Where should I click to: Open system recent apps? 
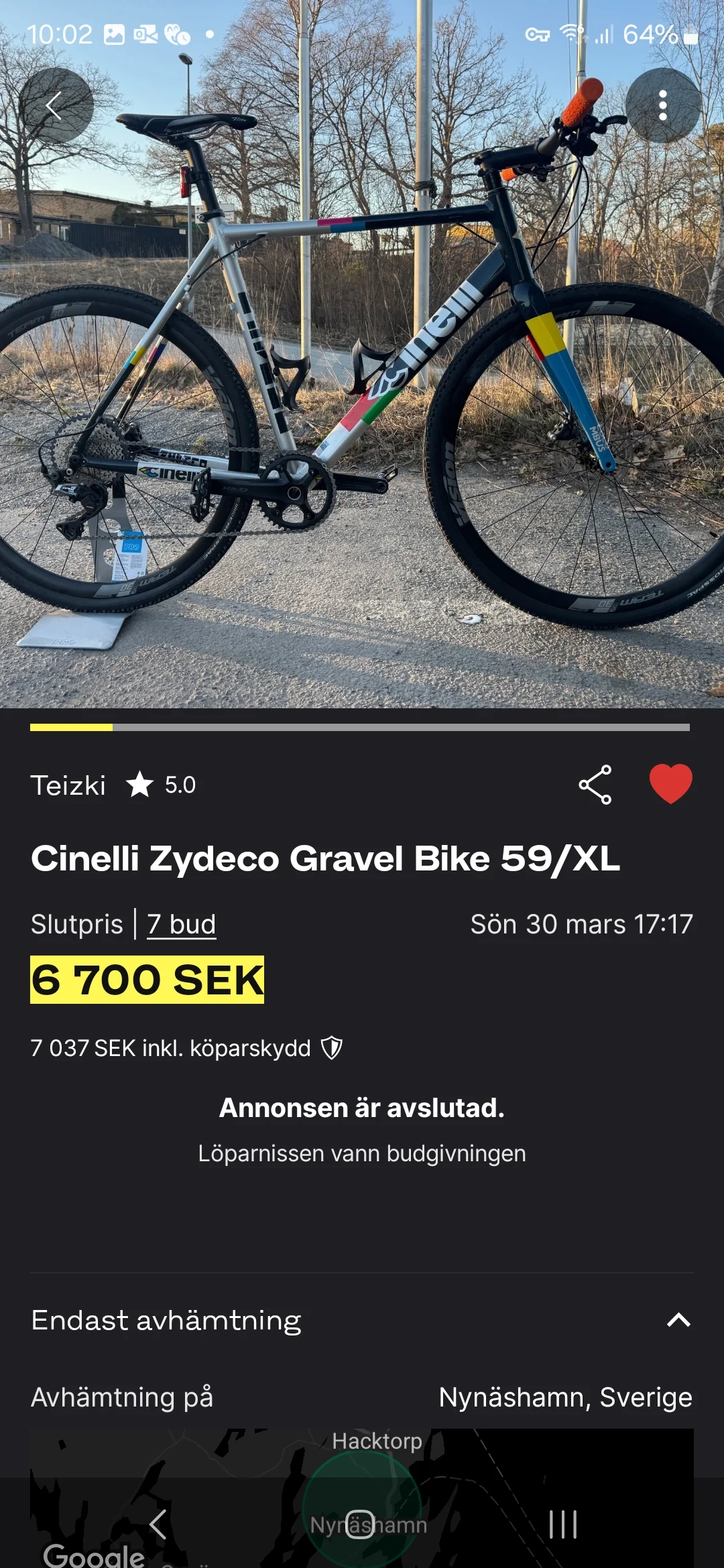coord(562,1524)
